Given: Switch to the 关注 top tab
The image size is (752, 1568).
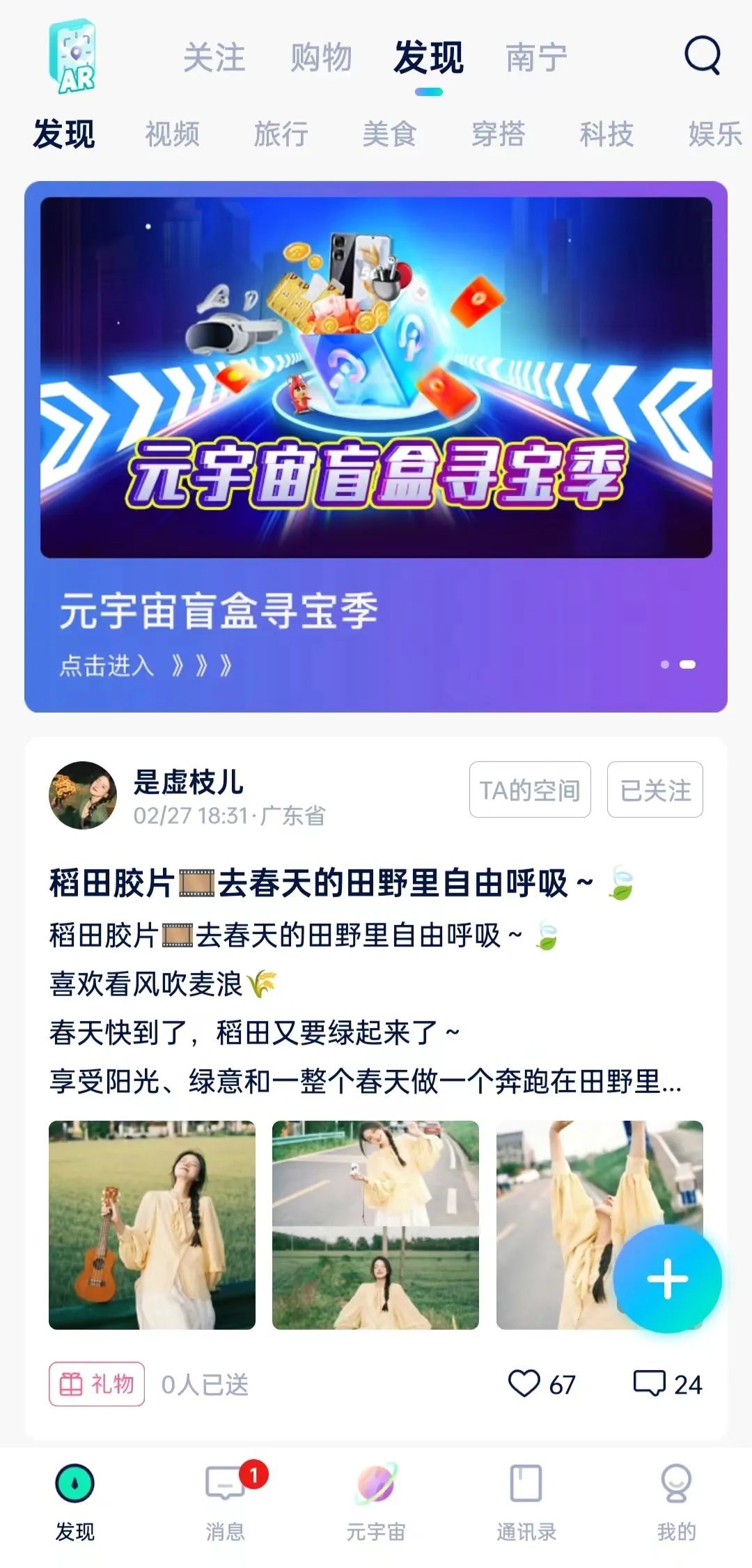Looking at the screenshot, I should click(x=214, y=57).
